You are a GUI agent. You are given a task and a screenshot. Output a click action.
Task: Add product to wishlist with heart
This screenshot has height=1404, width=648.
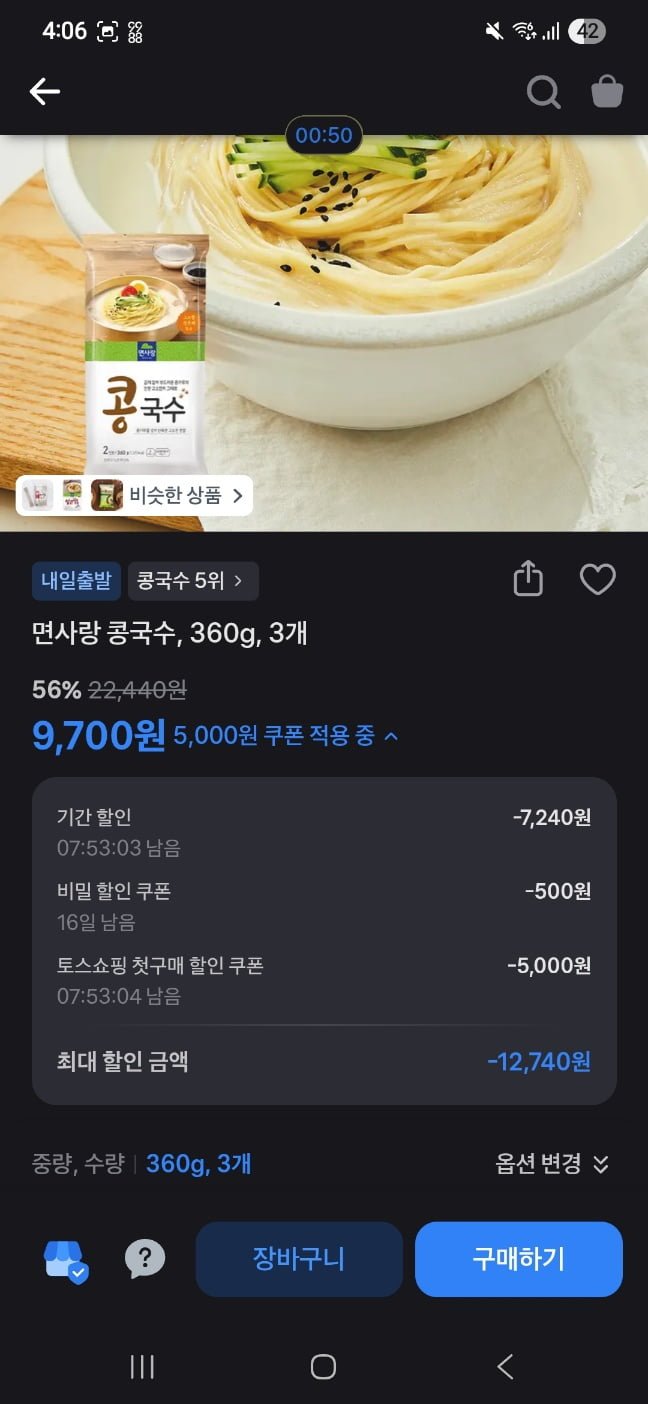pyautogui.click(x=598, y=579)
